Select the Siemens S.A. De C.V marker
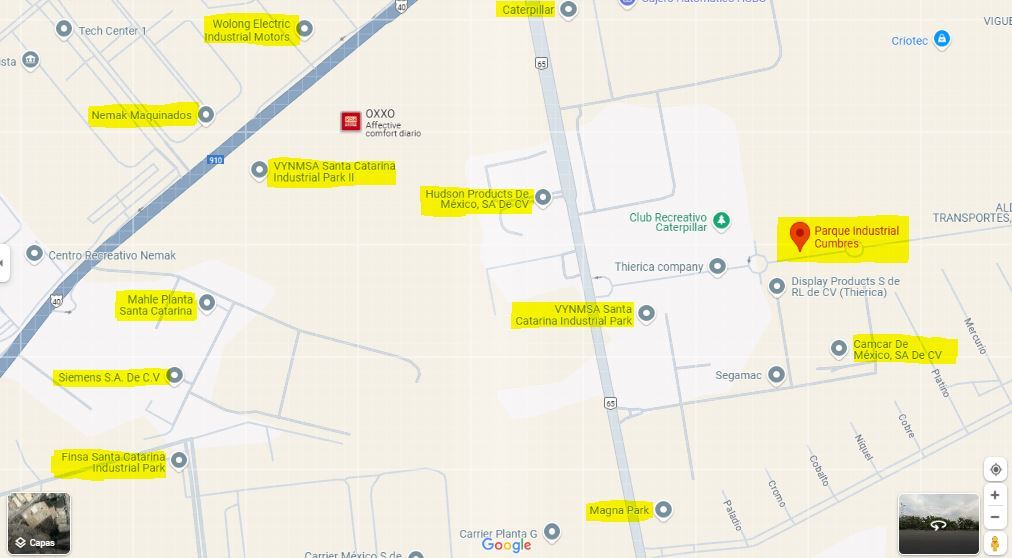 click(x=175, y=376)
